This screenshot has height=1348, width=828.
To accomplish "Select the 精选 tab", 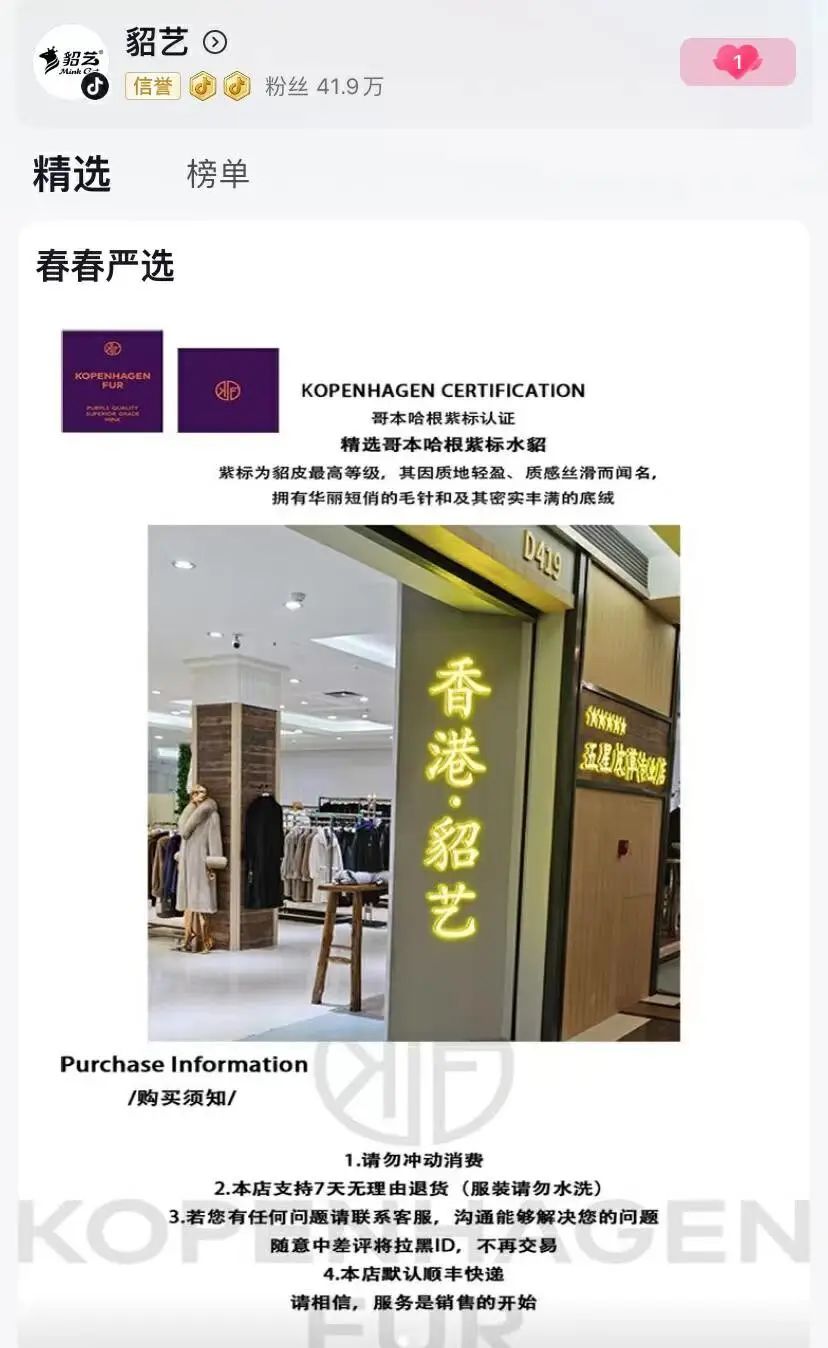I will click(71, 174).
